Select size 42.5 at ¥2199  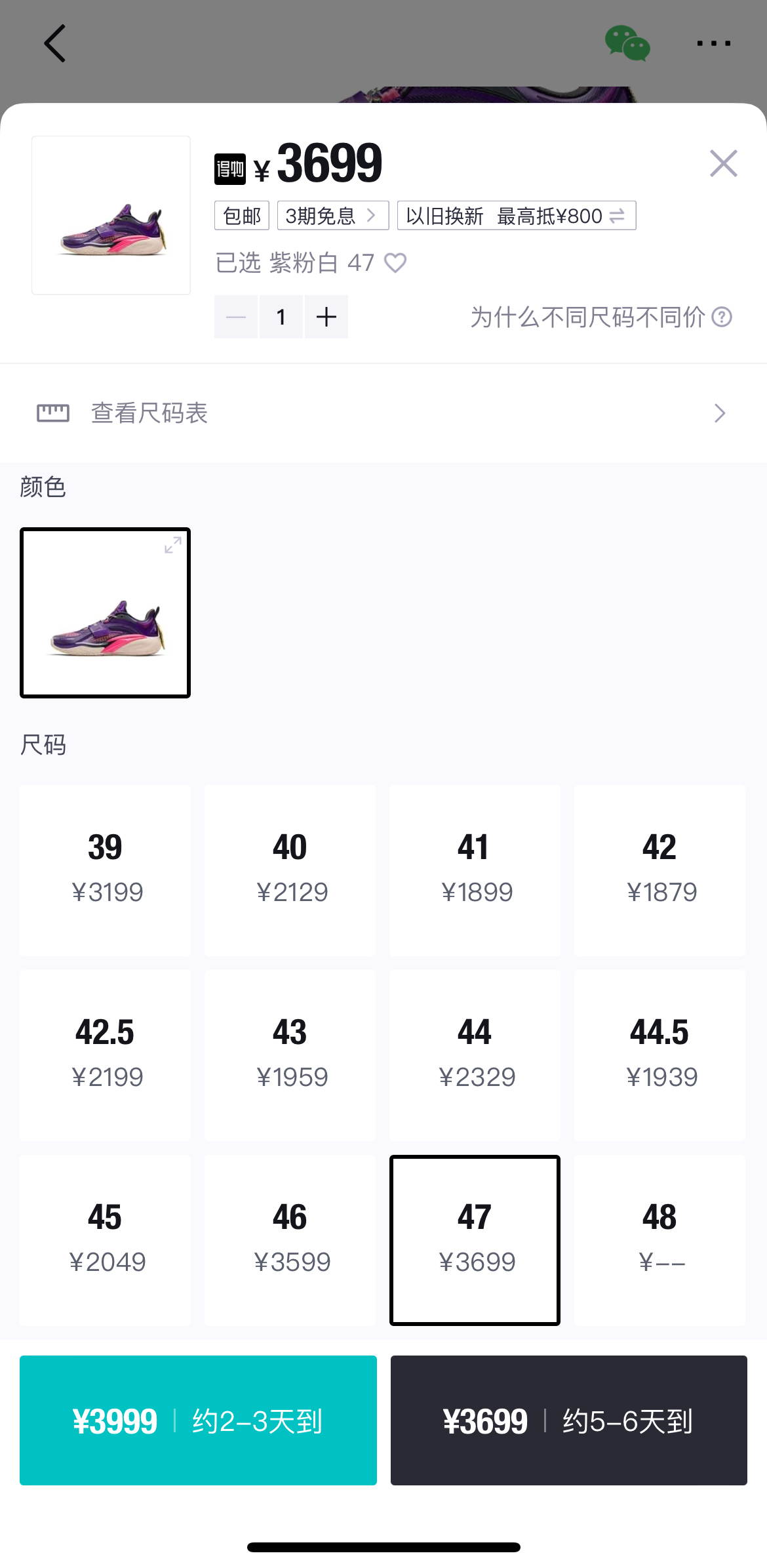tap(106, 1055)
